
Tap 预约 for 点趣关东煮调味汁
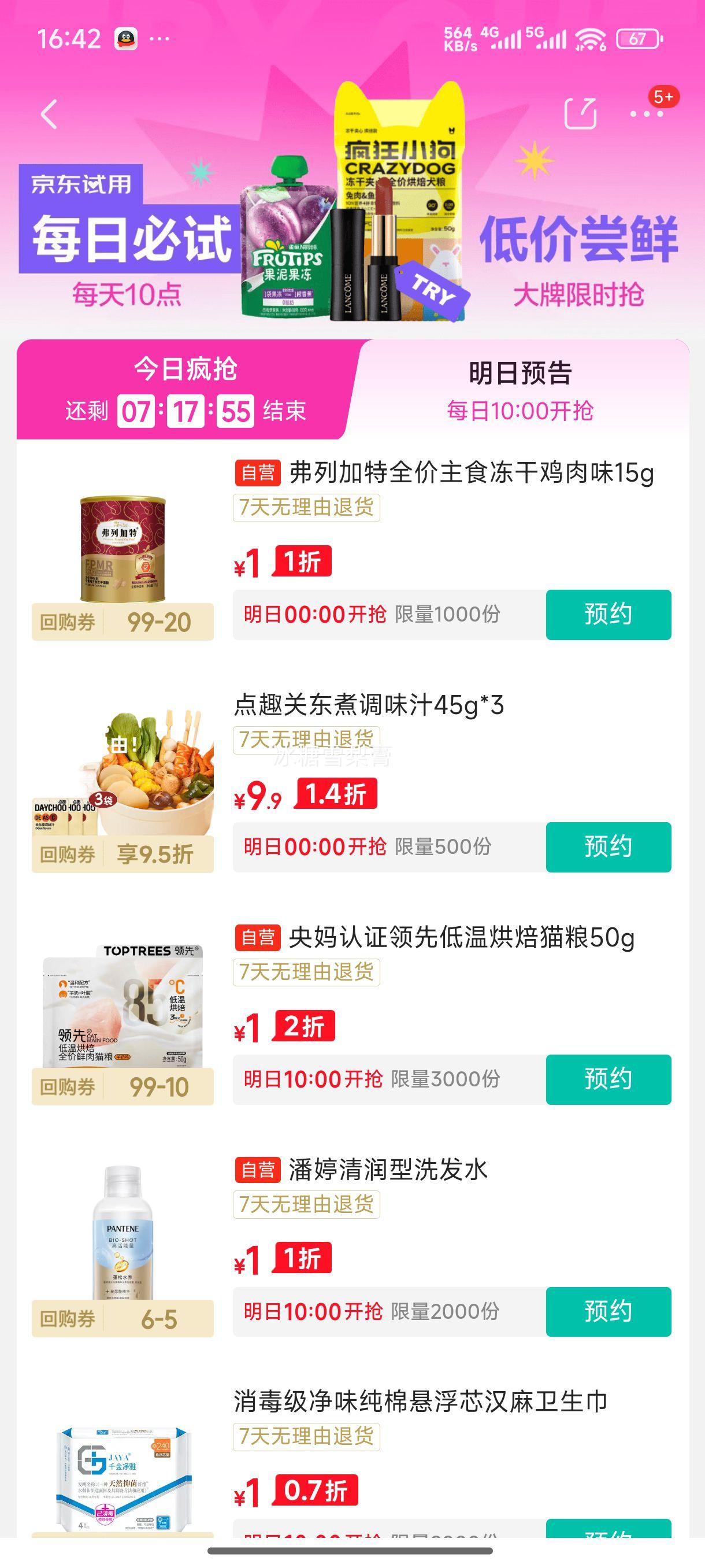pos(608,846)
